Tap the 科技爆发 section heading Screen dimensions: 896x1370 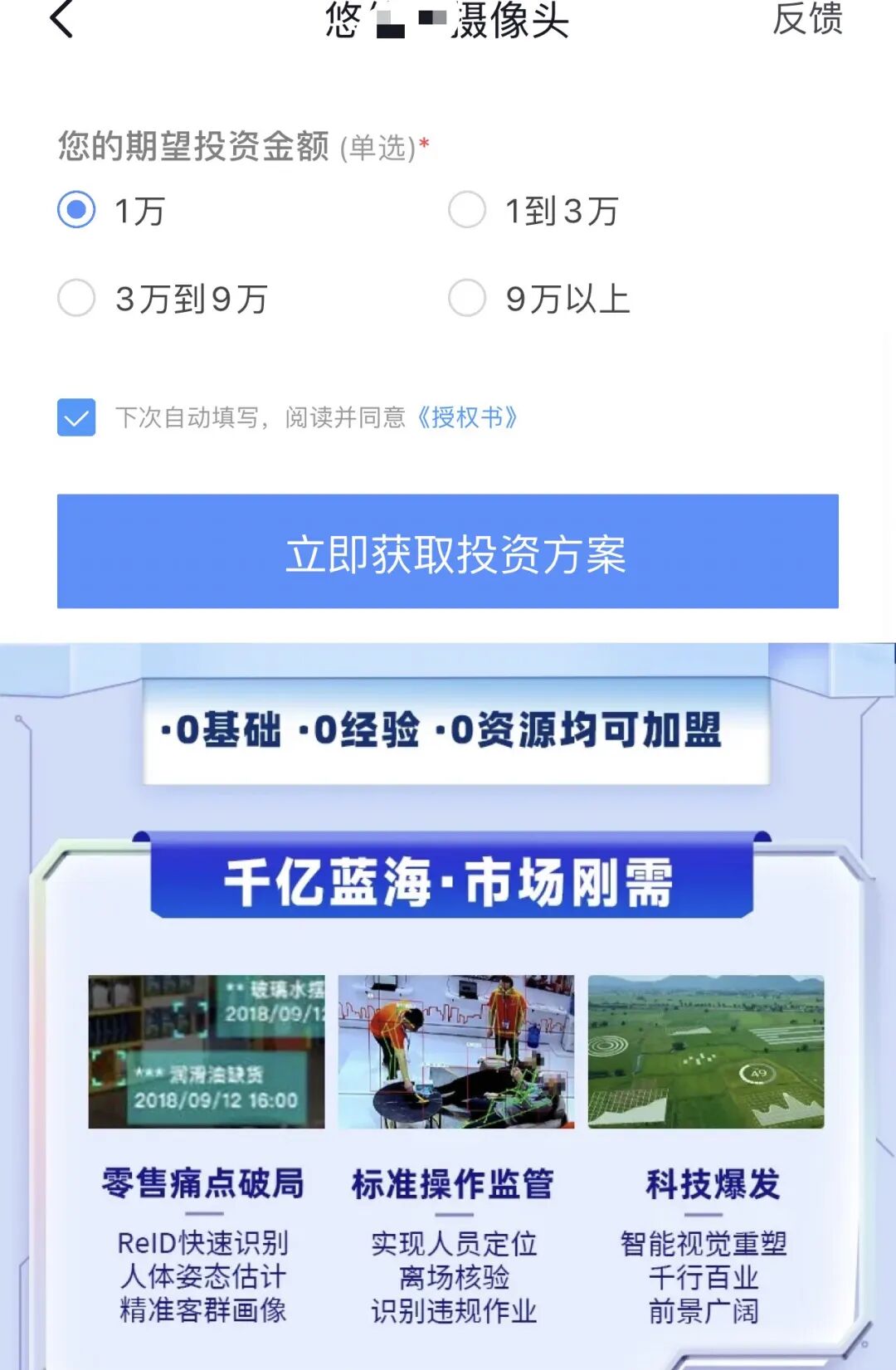(713, 1187)
